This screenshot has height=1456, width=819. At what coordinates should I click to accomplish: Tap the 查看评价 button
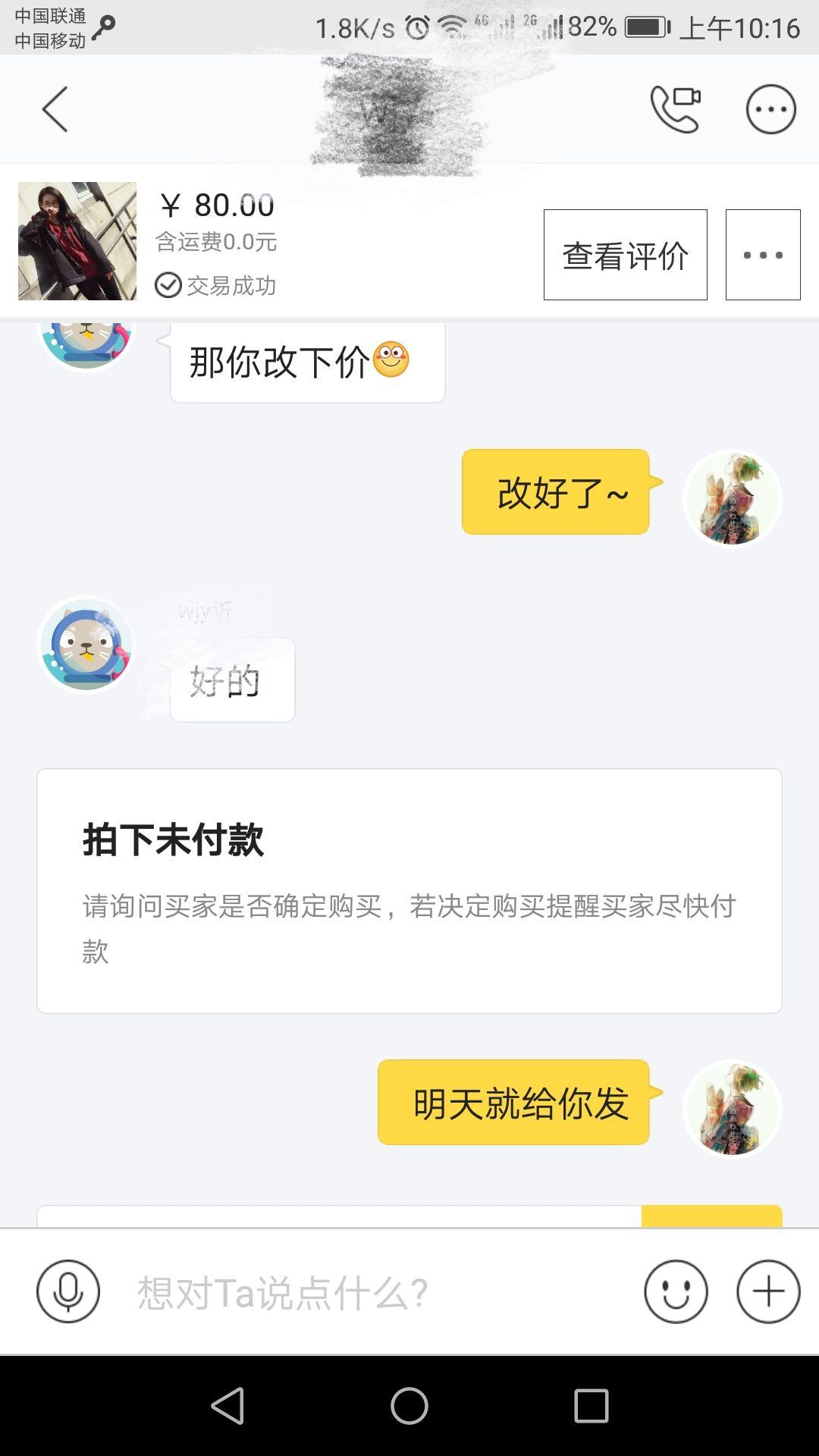[625, 255]
